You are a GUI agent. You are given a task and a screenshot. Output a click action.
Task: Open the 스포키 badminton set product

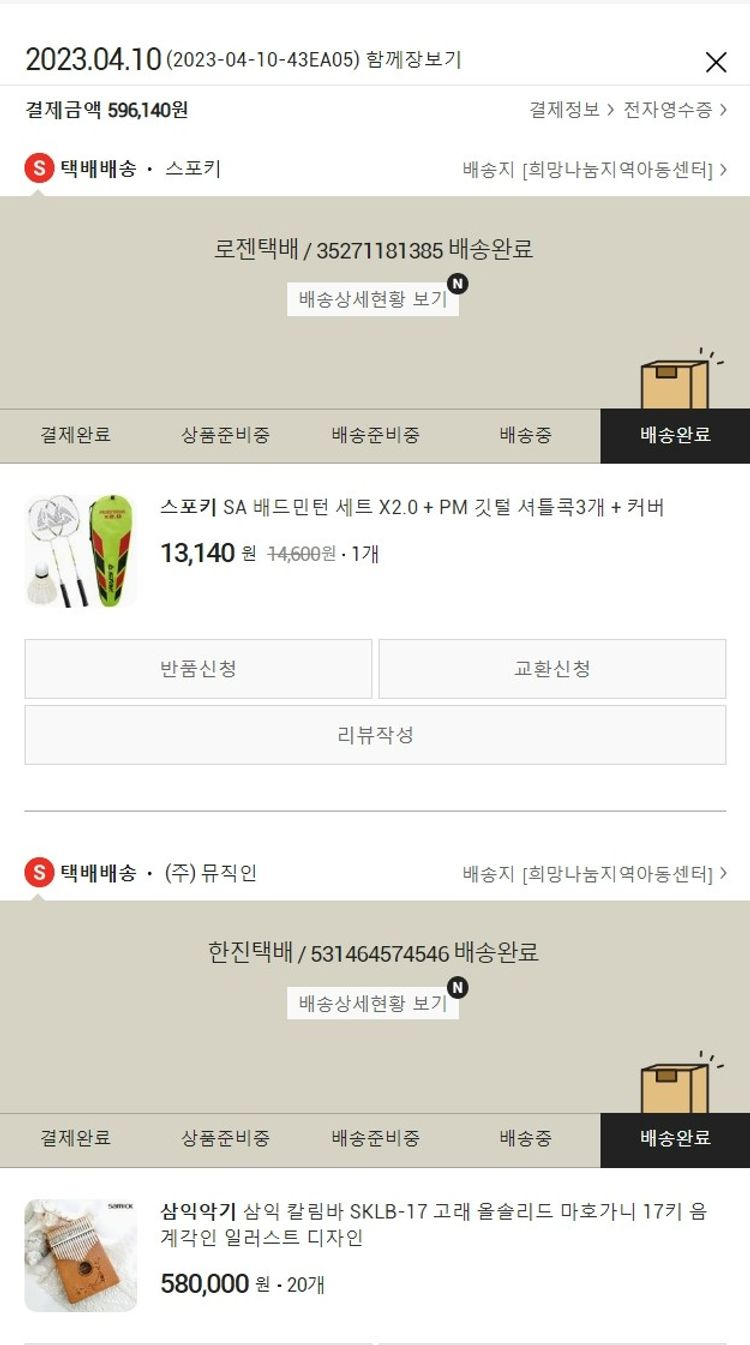411,508
